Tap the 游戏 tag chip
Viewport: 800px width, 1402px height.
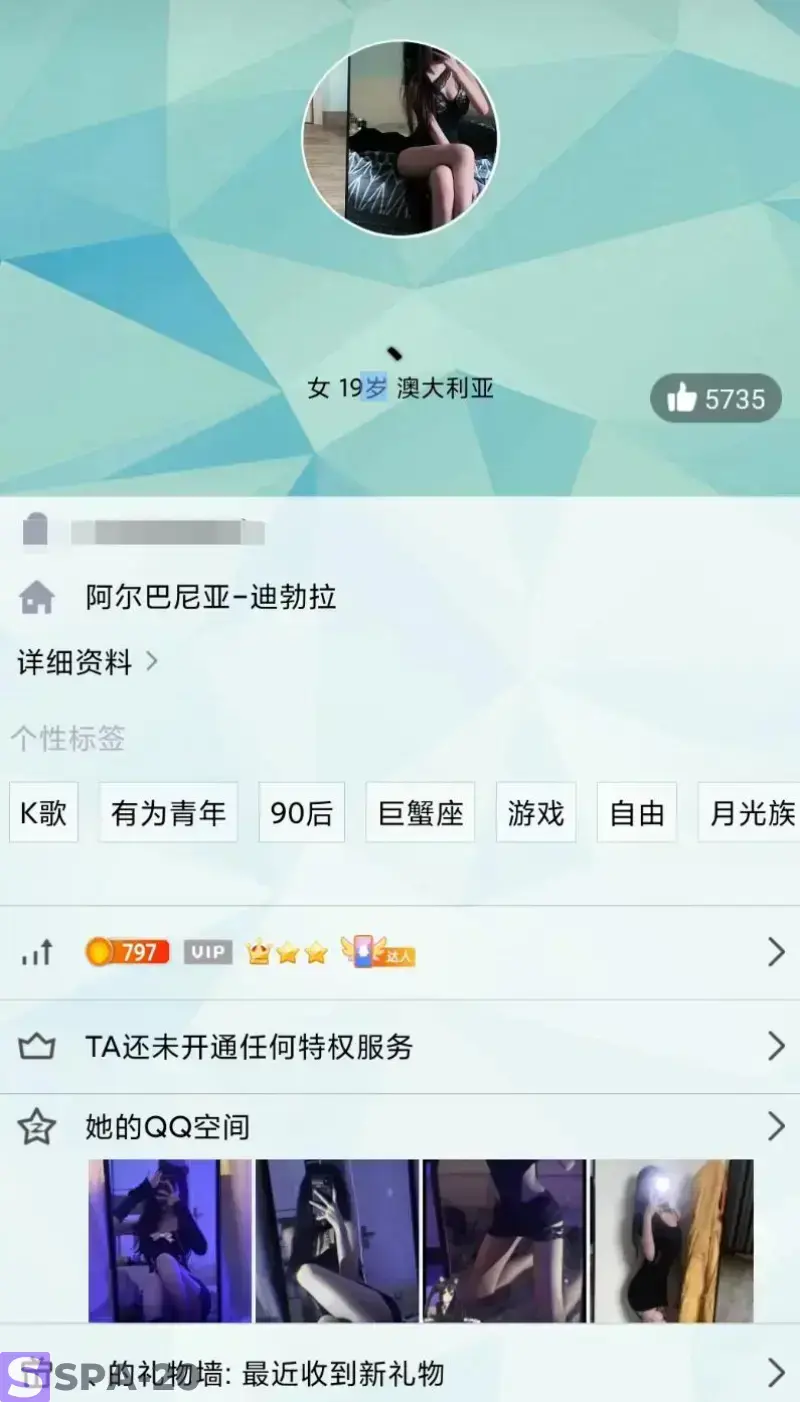(x=536, y=813)
